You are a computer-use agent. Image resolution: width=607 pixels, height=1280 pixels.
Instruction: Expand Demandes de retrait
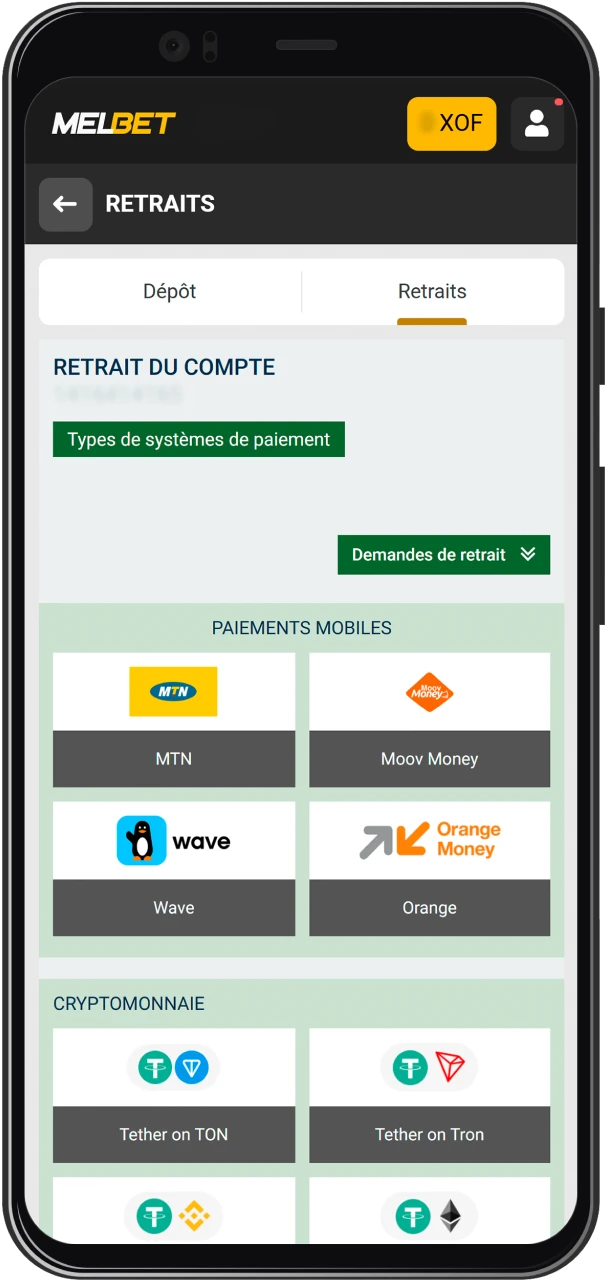pyautogui.click(x=444, y=555)
